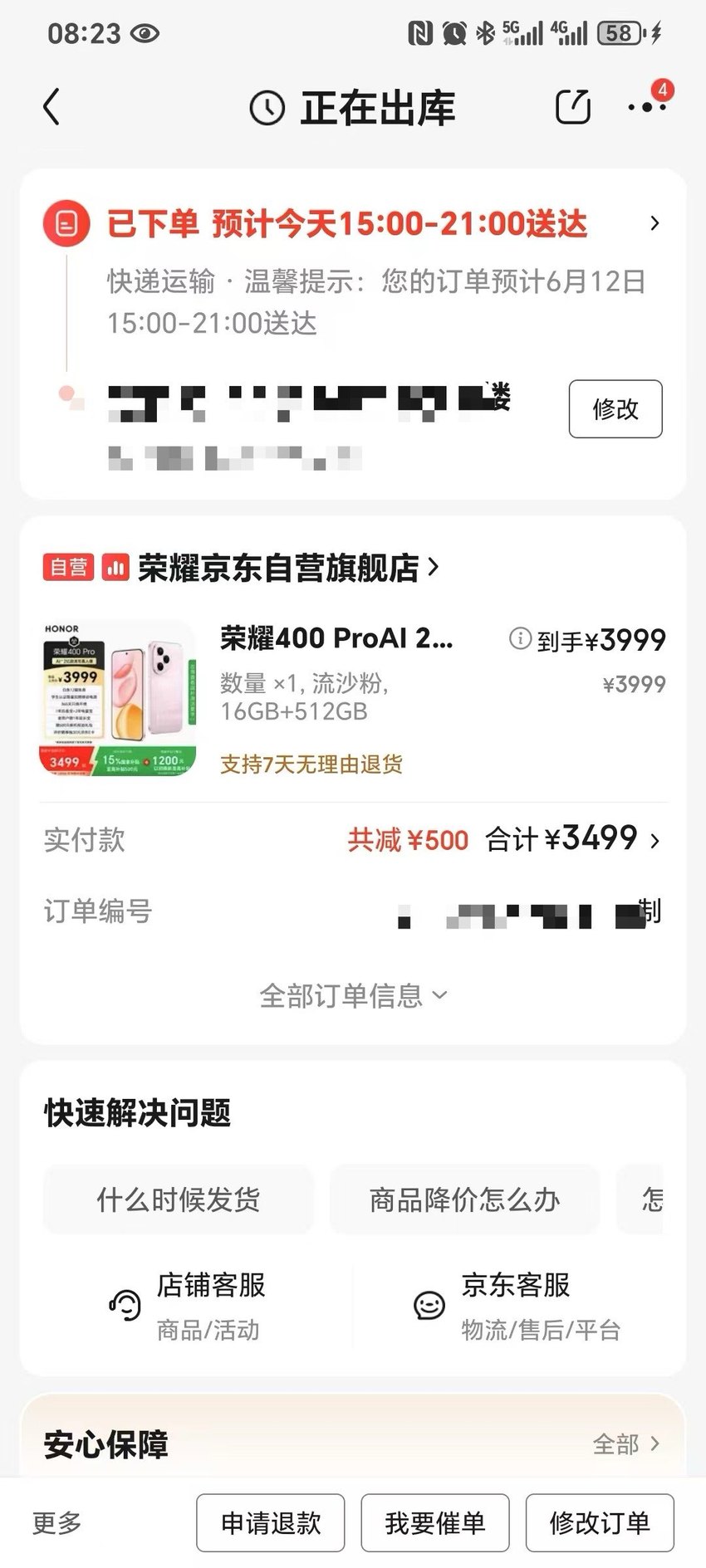Open the three-dot overflow menu
The width and height of the screenshot is (706, 1568).
[x=645, y=107]
